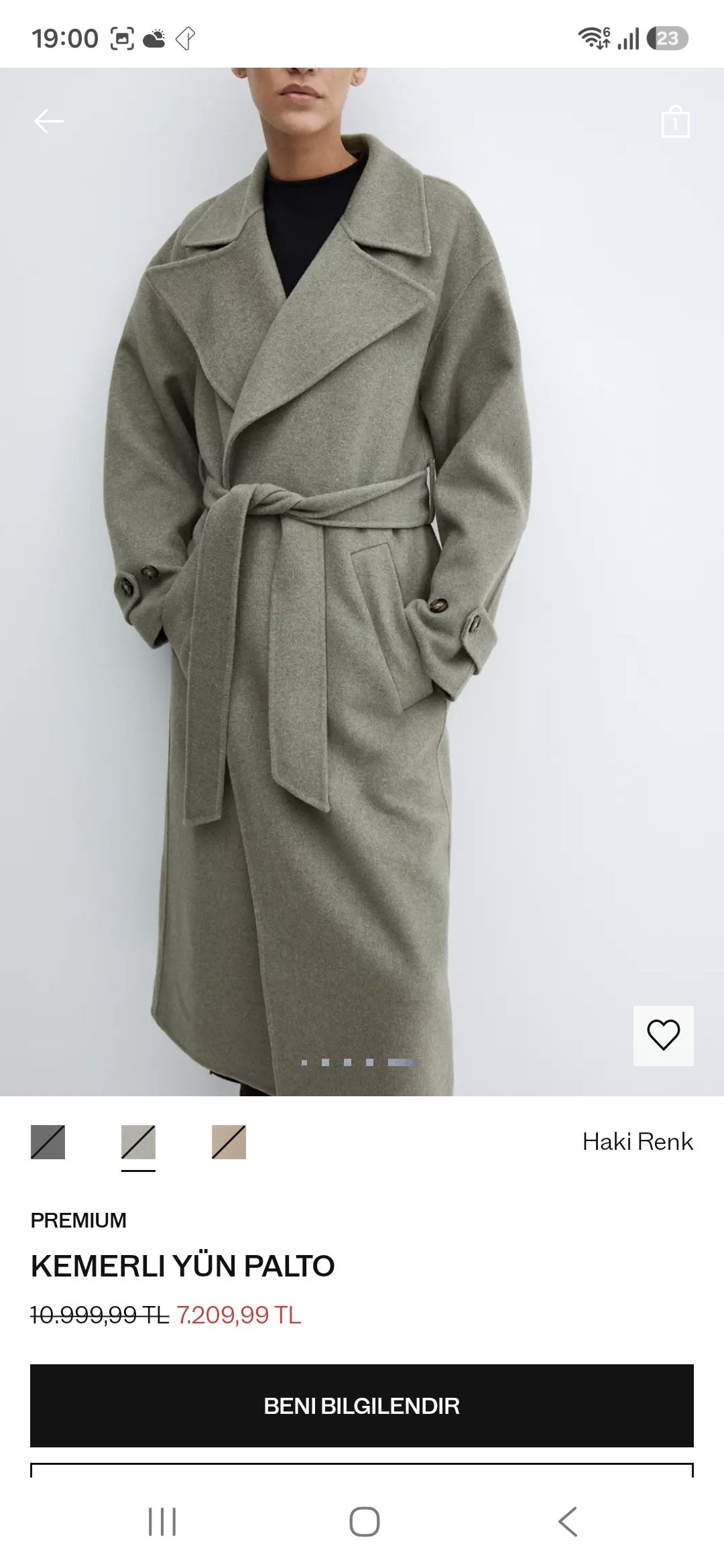The image size is (724, 1568).
Task: Select the dark gray color swatch
Action: point(48,1142)
